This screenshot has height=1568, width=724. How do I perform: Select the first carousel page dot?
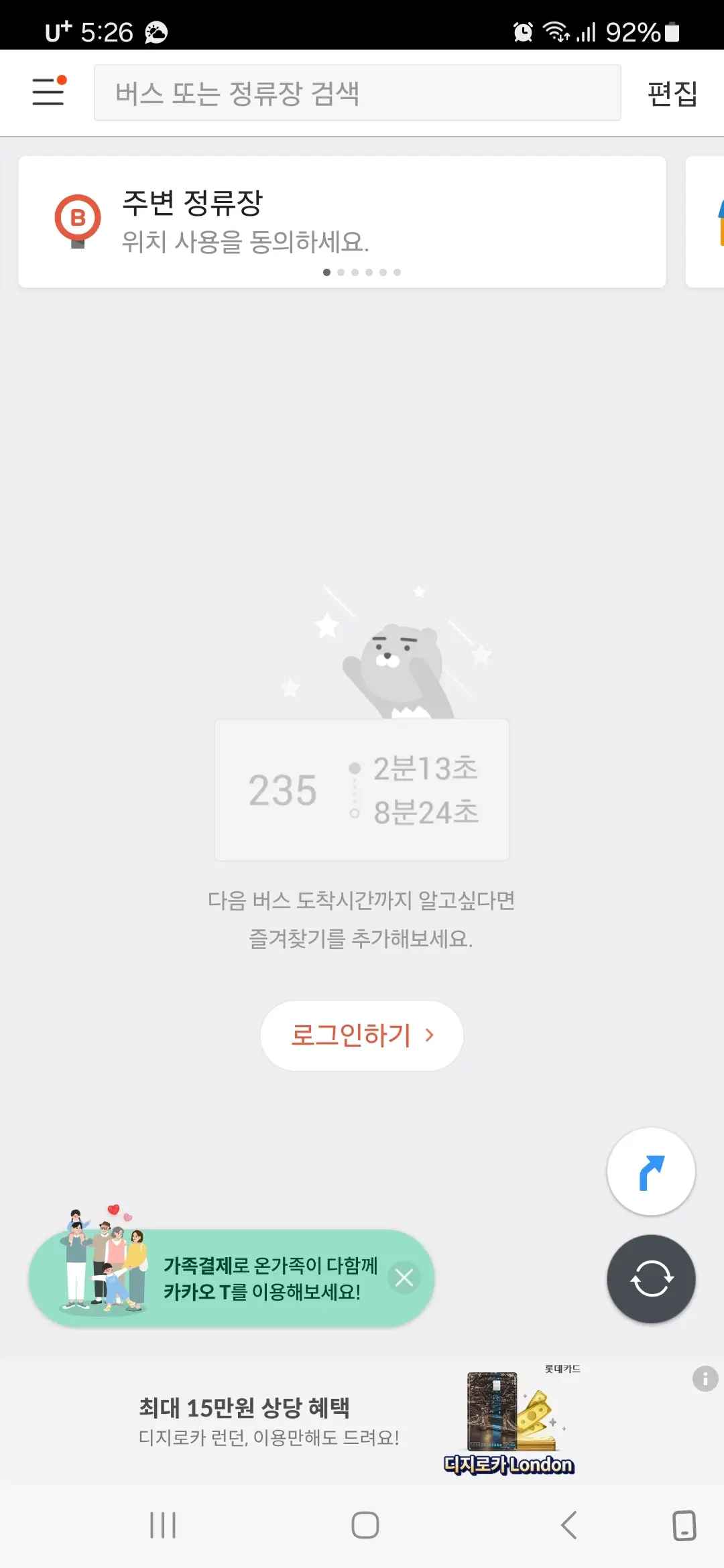[326, 272]
